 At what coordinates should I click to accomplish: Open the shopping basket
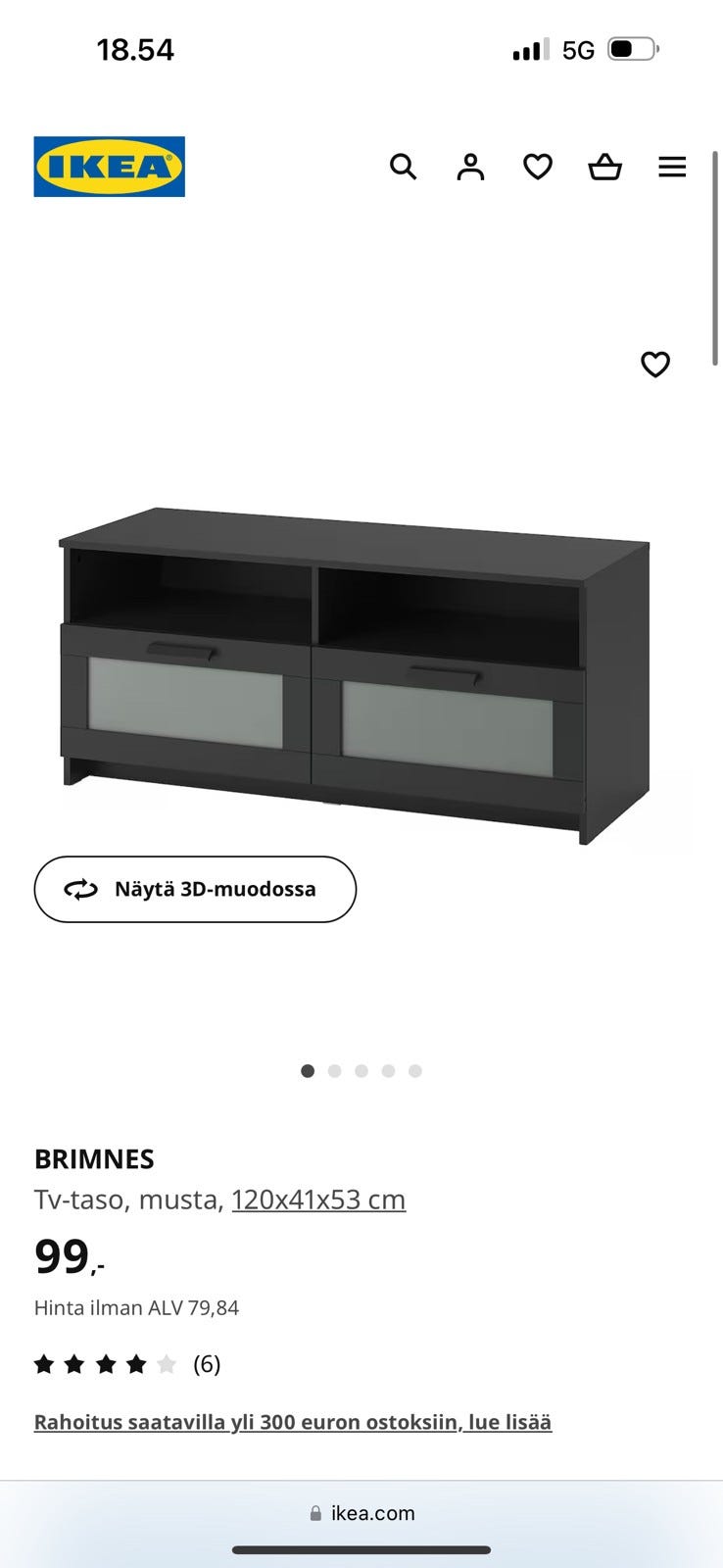(x=604, y=167)
